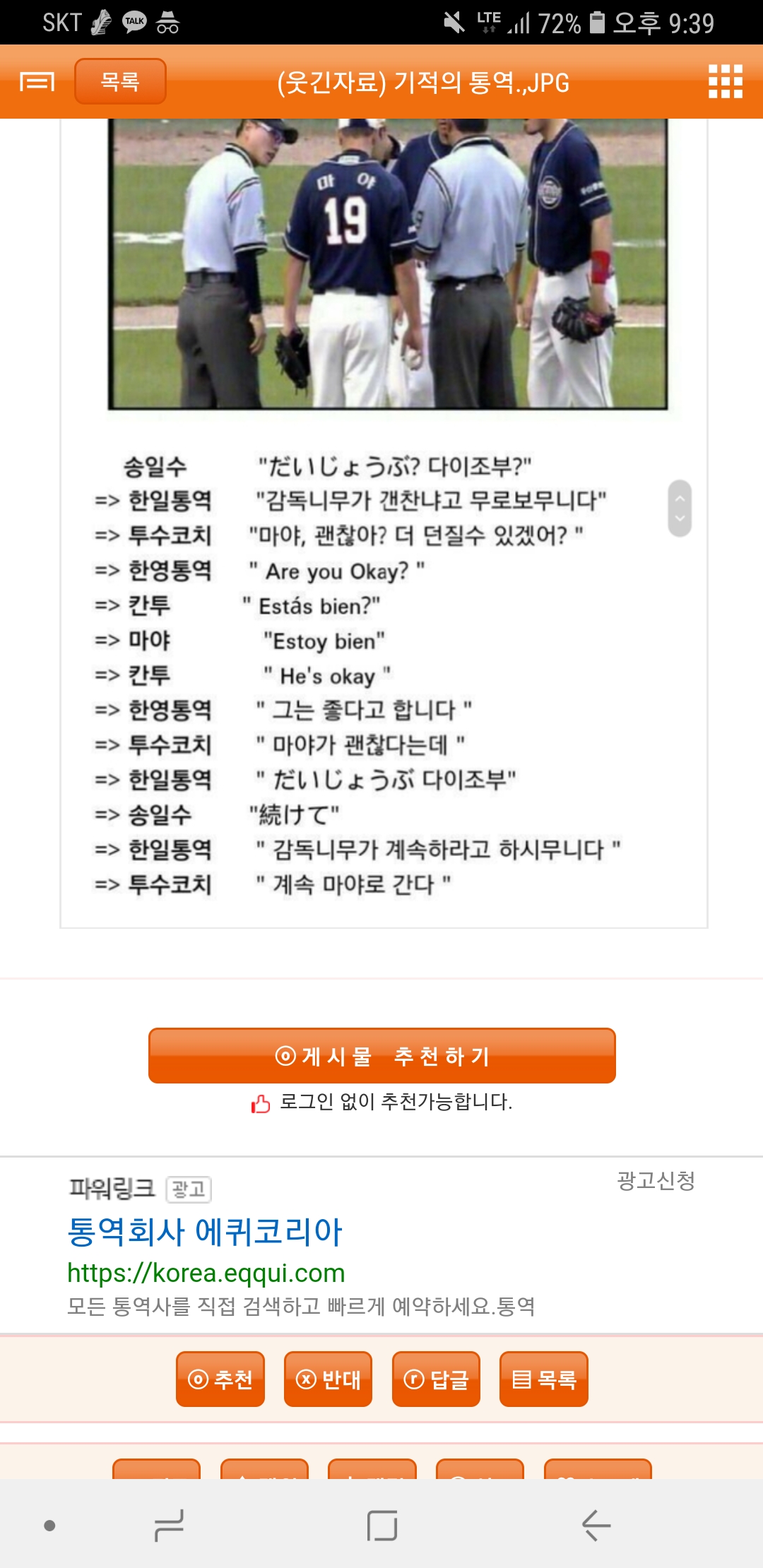Tap the 반대 button
Image resolution: width=763 pixels, height=1568 pixels.
point(328,1379)
